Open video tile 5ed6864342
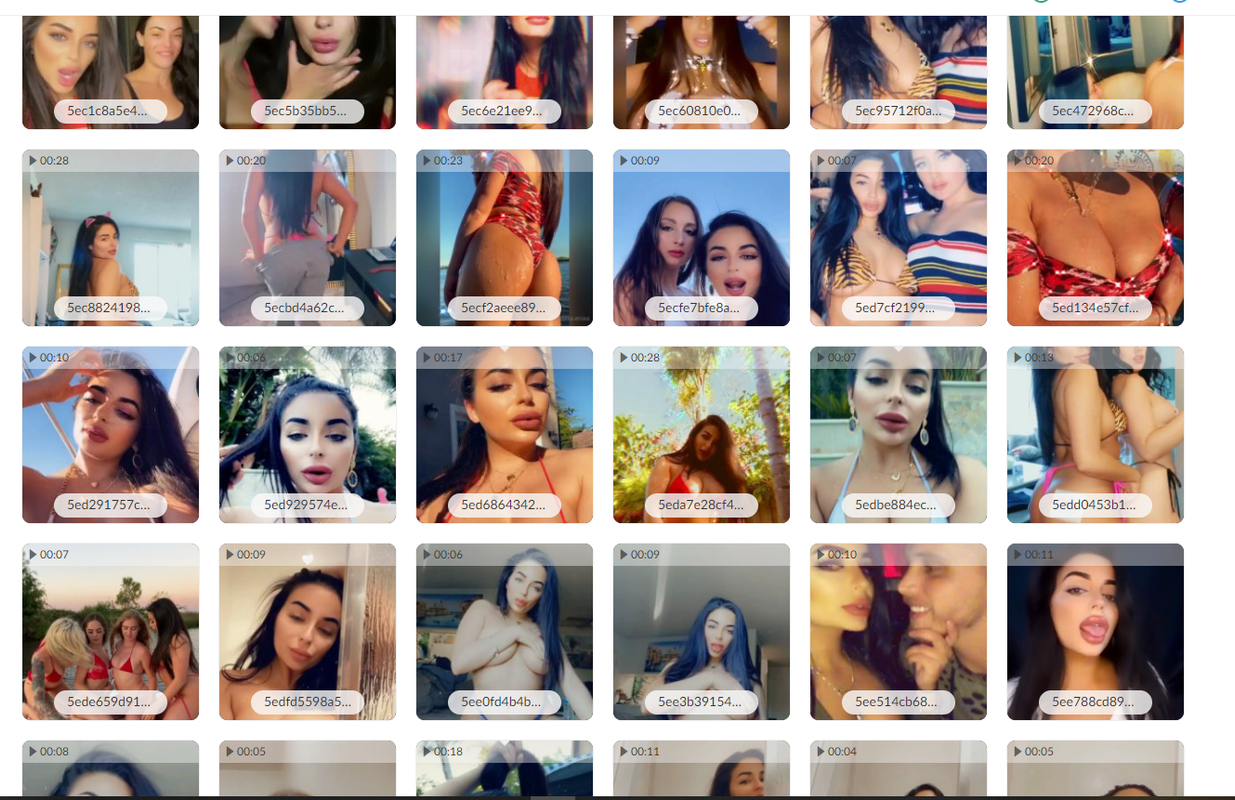1235x800 pixels. coord(504,435)
